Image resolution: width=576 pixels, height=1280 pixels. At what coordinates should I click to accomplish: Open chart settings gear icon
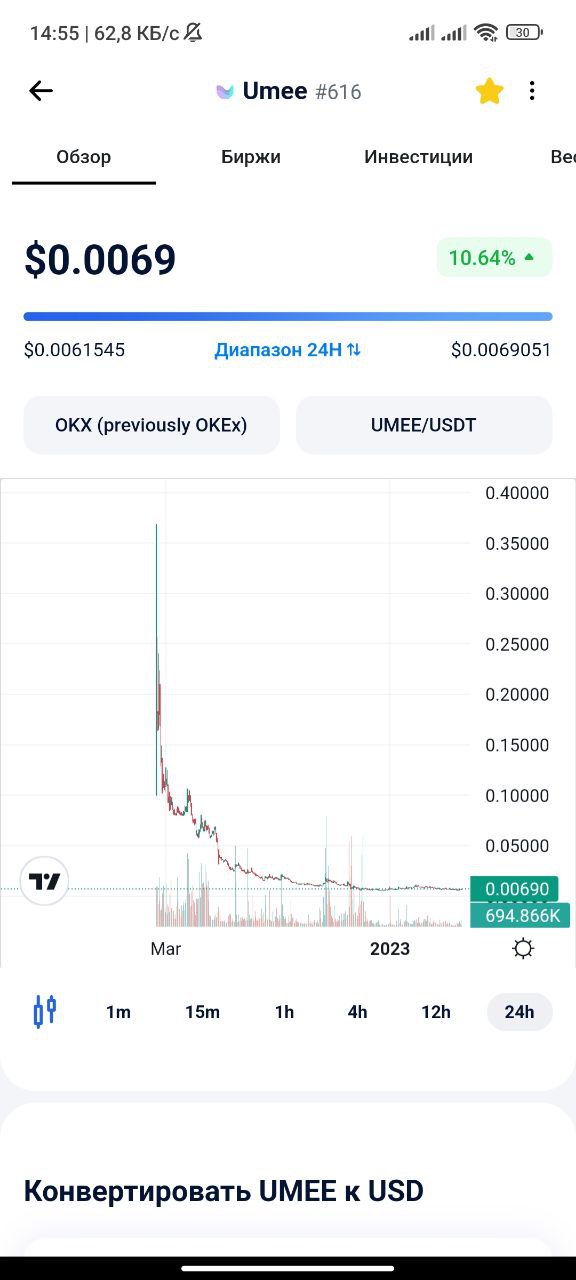(523, 949)
